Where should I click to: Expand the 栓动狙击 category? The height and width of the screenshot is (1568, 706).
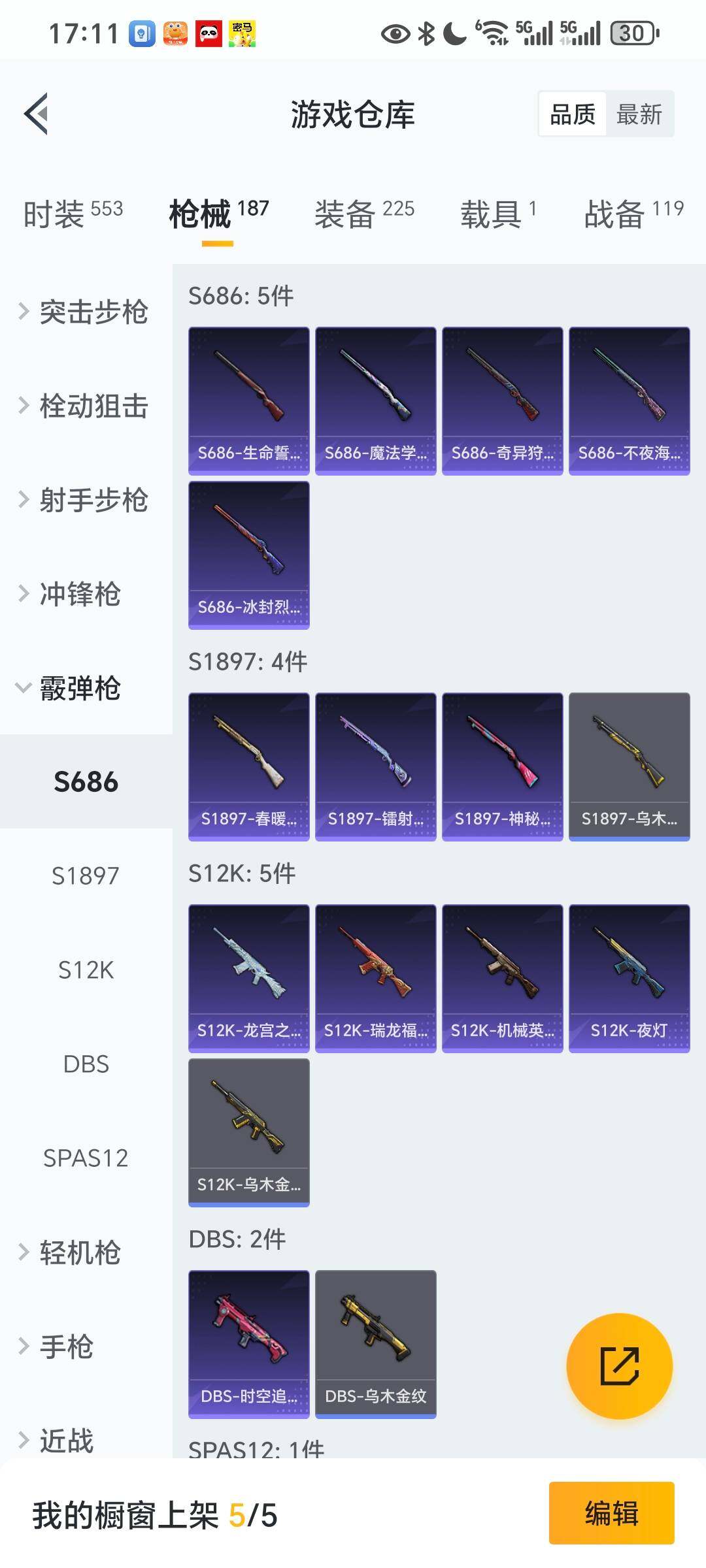pos(85,406)
